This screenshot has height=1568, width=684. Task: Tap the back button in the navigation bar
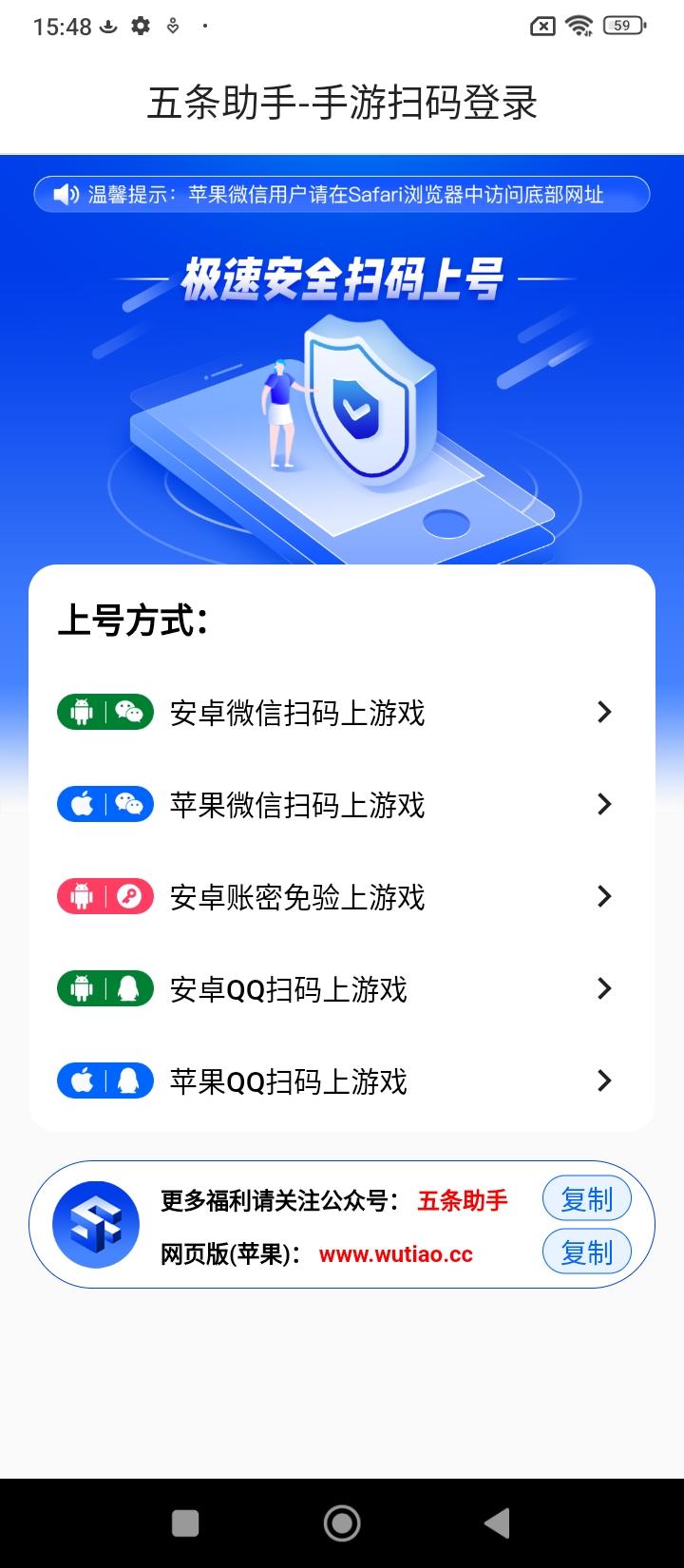(498, 1521)
